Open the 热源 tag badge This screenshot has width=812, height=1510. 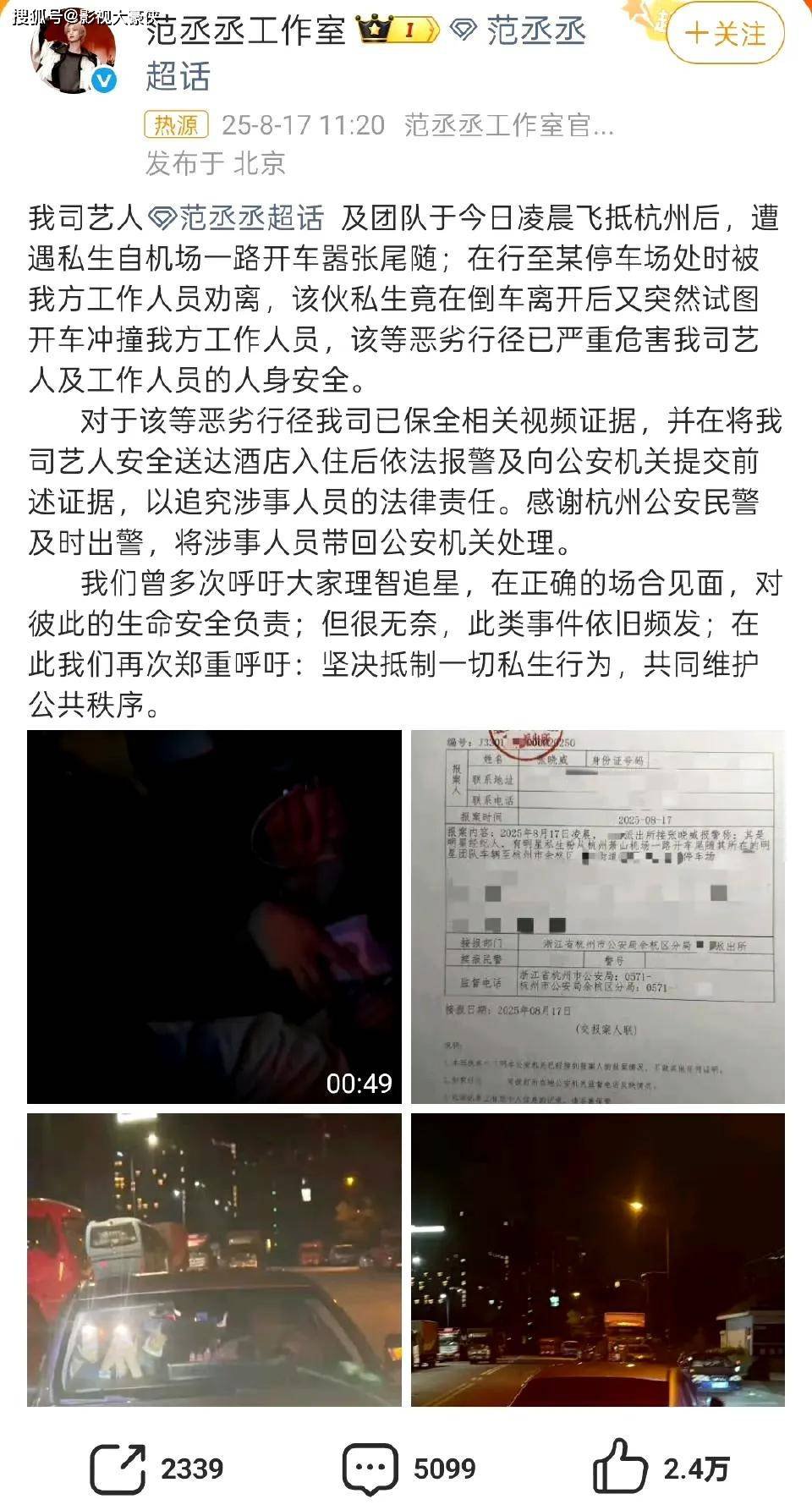(x=176, y=125)
